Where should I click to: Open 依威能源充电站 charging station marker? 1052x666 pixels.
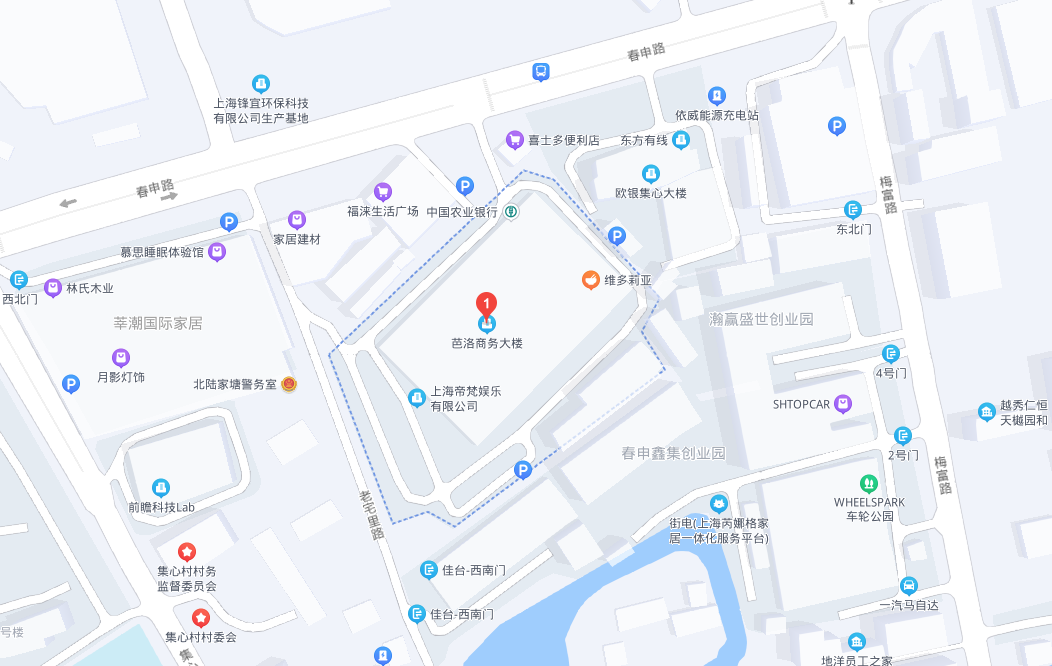[x=717, y=96]
